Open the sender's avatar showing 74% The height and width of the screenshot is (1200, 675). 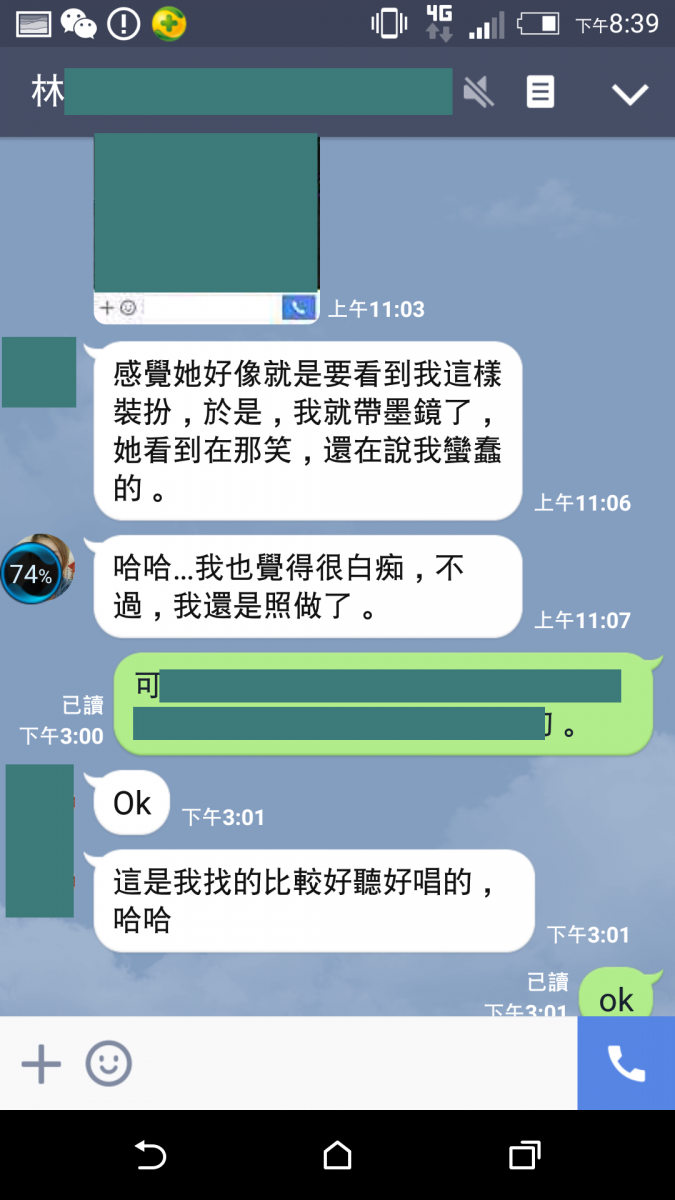37,571
